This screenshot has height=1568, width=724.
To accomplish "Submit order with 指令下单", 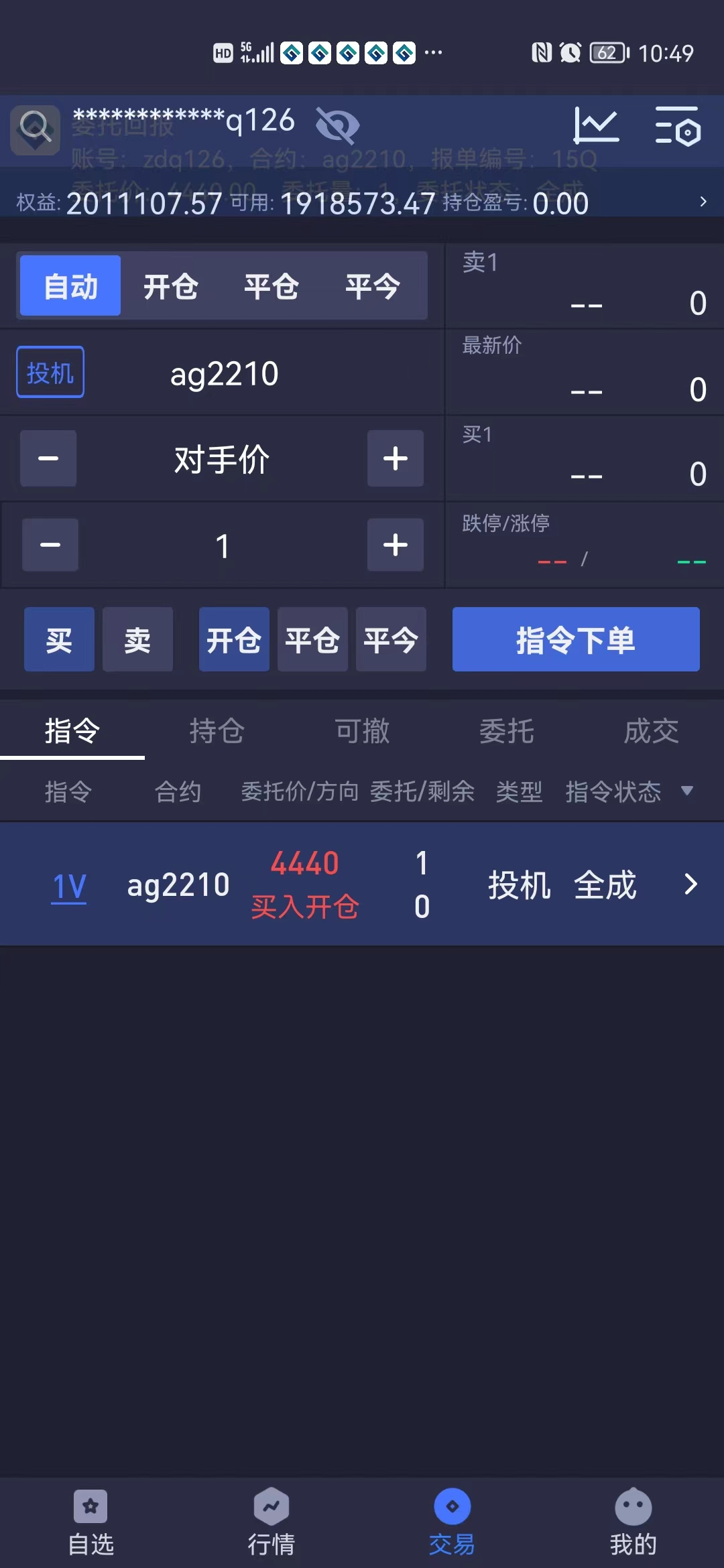I will (575, 640).
